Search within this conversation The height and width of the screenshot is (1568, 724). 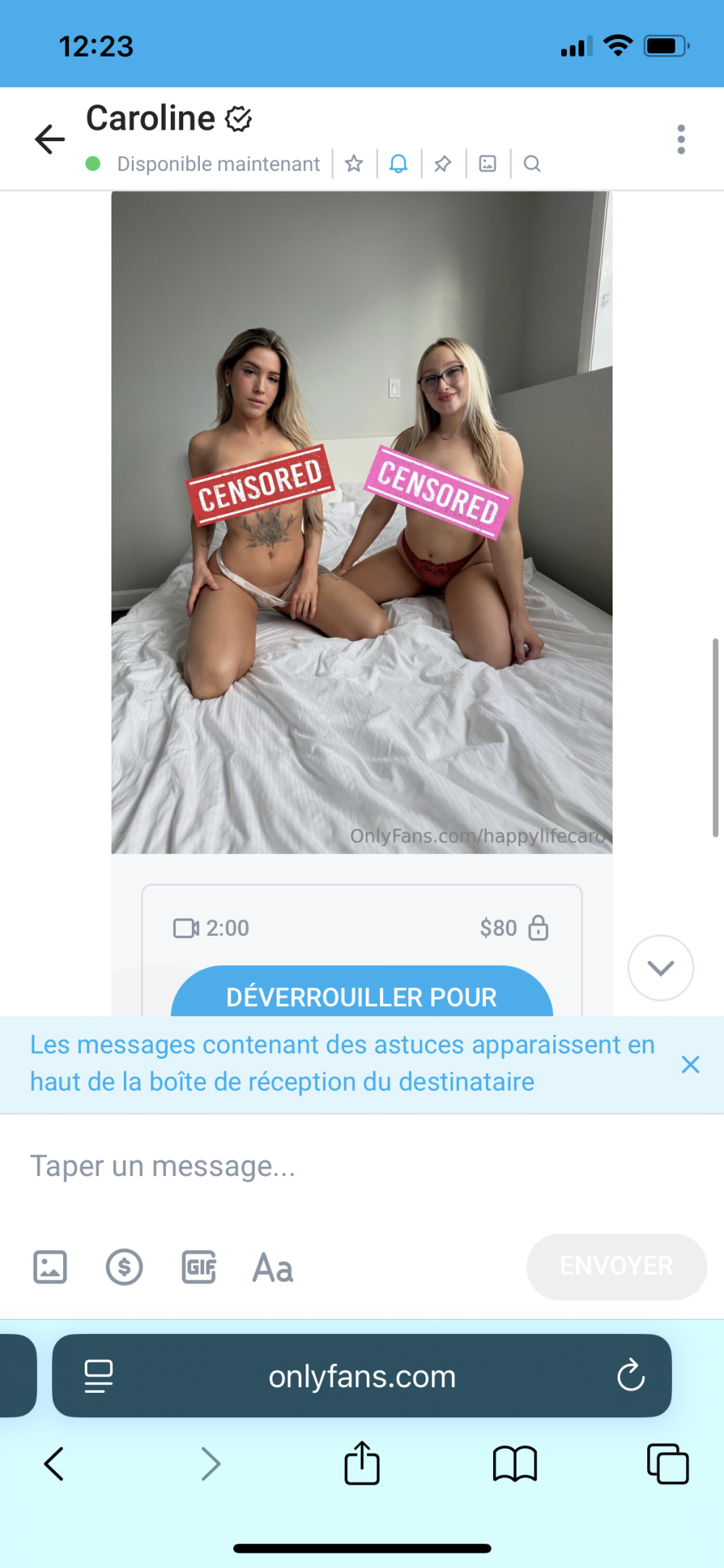[x=532, y=164]
